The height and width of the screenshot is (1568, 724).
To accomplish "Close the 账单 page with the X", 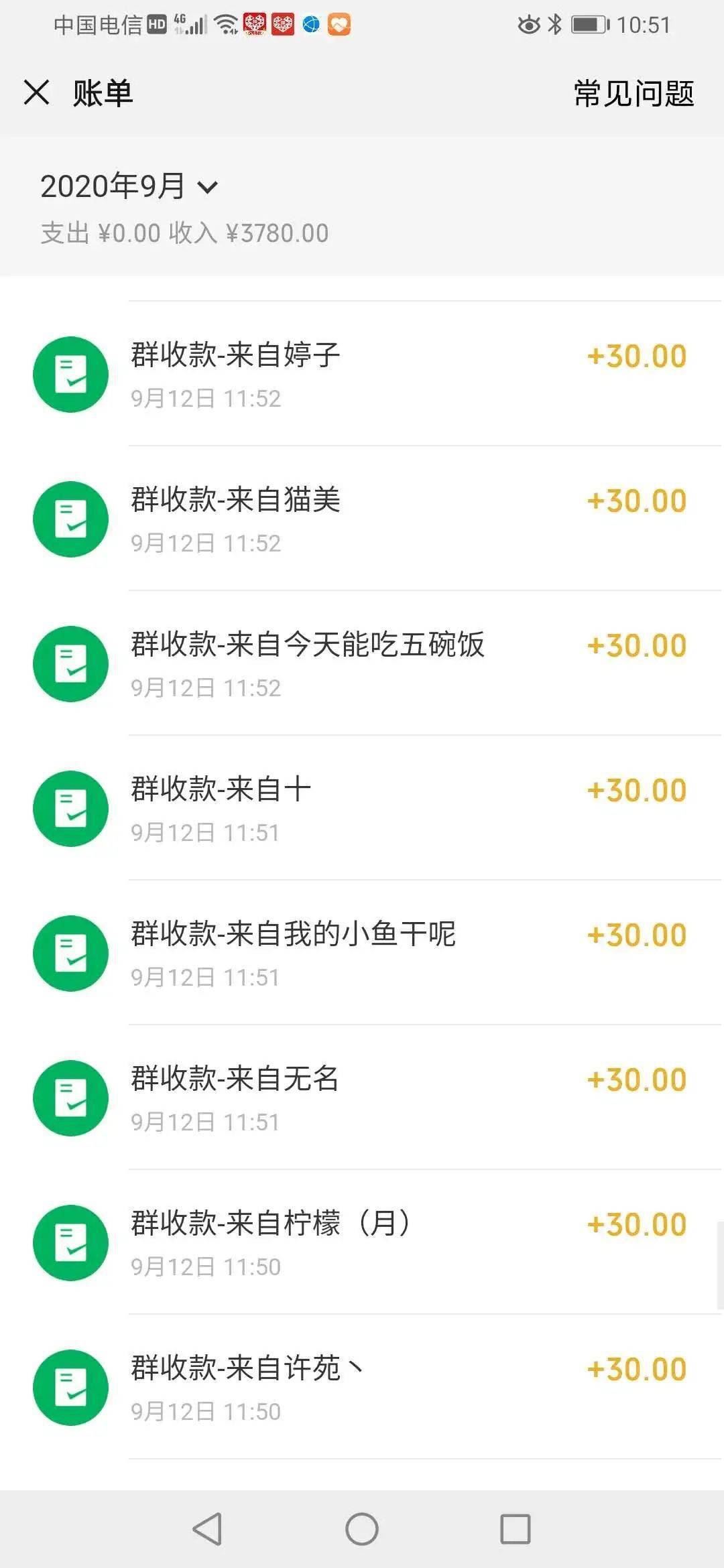I will (37, 93).
